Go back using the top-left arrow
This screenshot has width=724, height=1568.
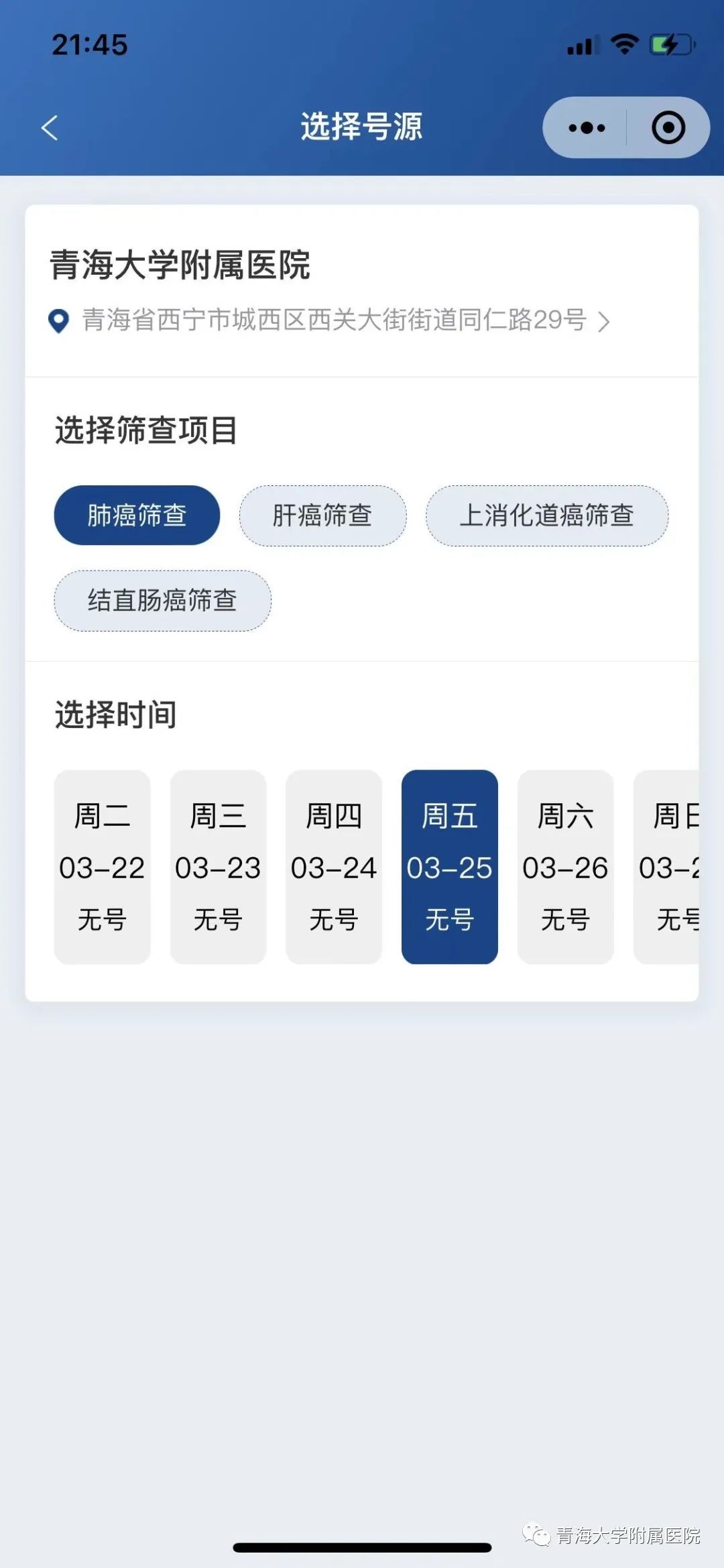point(50,127)
